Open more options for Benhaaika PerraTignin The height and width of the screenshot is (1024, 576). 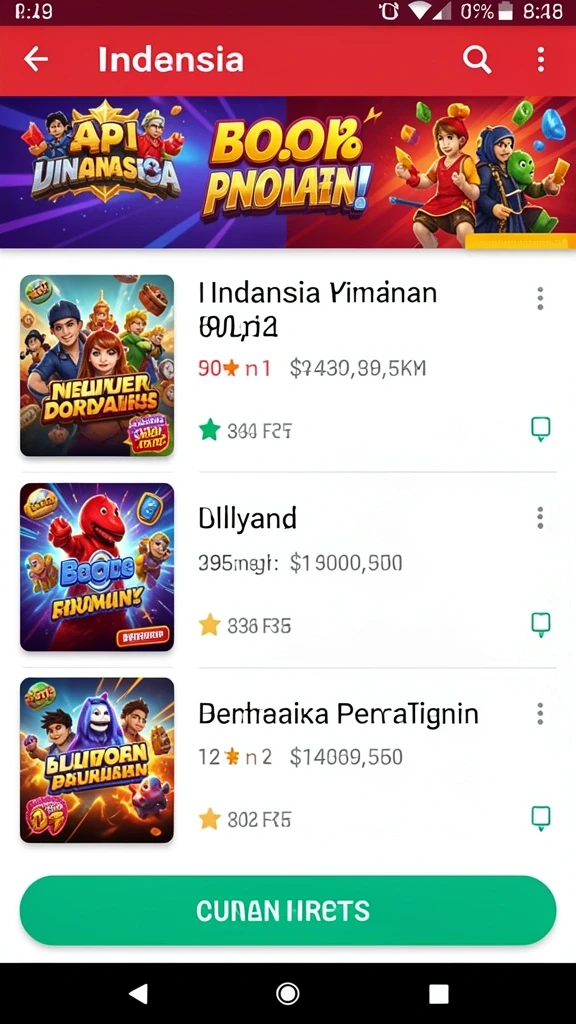coord(540,714)
